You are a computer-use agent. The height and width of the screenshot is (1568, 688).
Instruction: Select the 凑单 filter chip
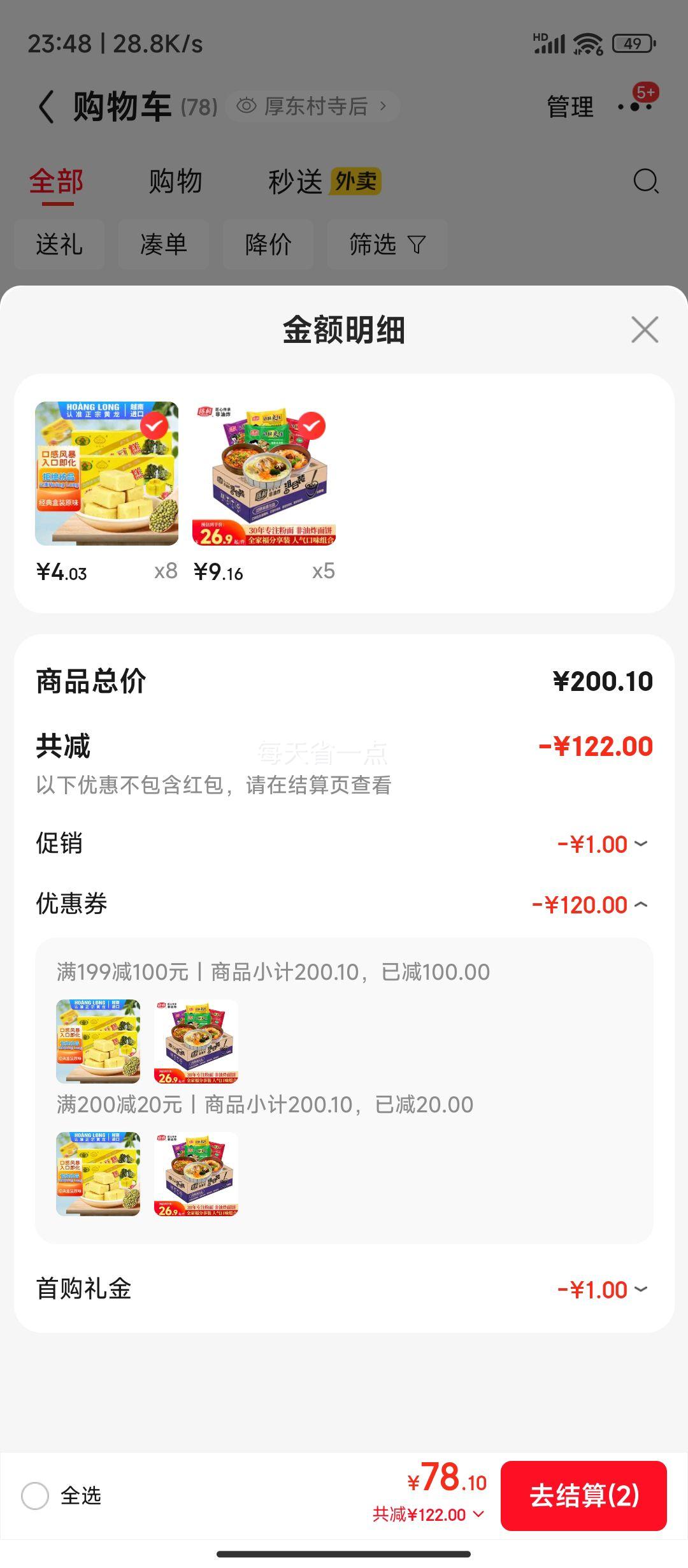click(163, 244)
